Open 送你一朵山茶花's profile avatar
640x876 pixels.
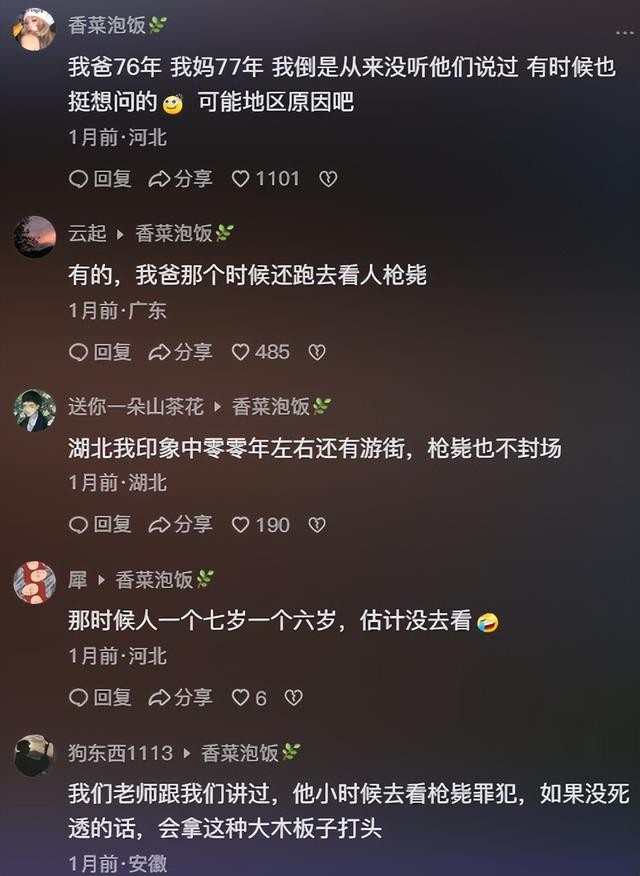[34, 410]
